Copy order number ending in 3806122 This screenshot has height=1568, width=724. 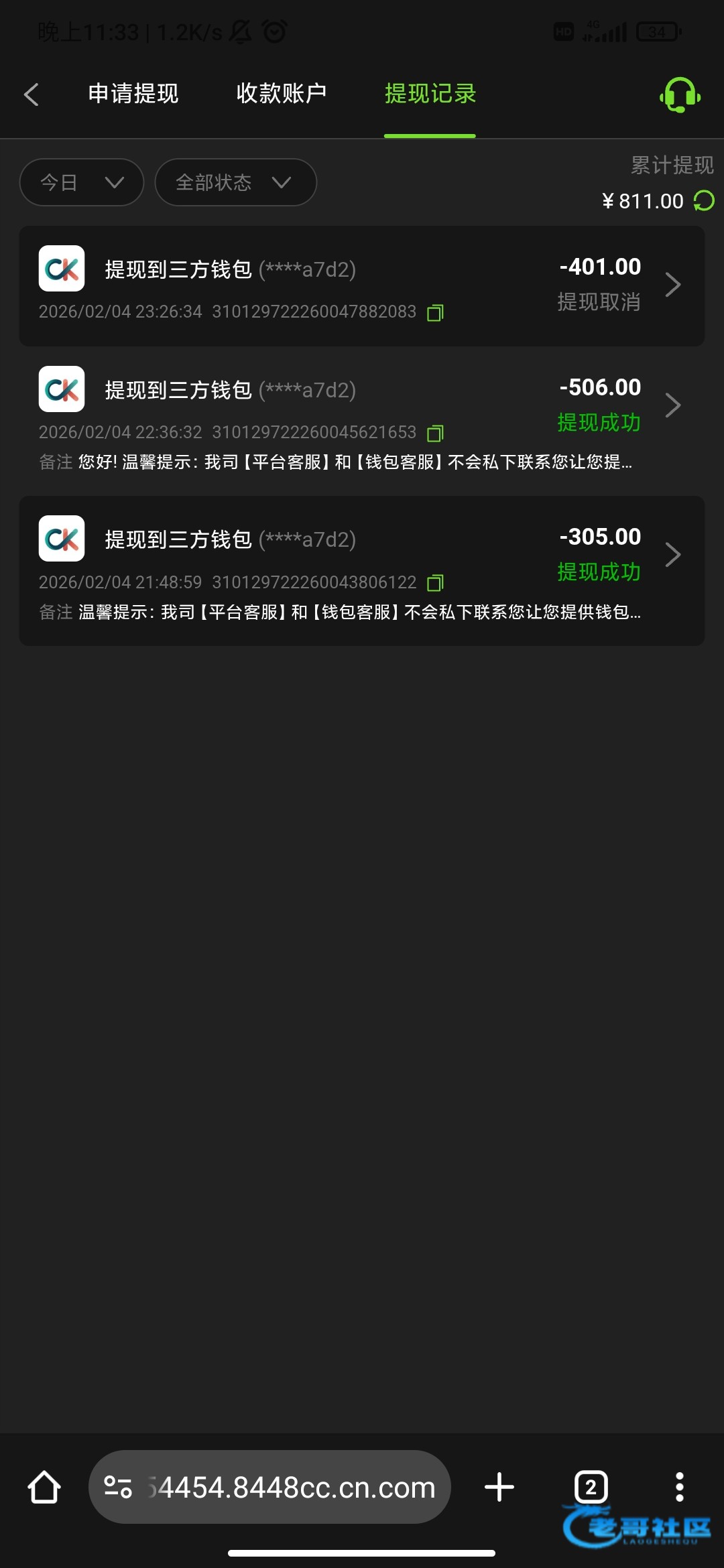435,583
